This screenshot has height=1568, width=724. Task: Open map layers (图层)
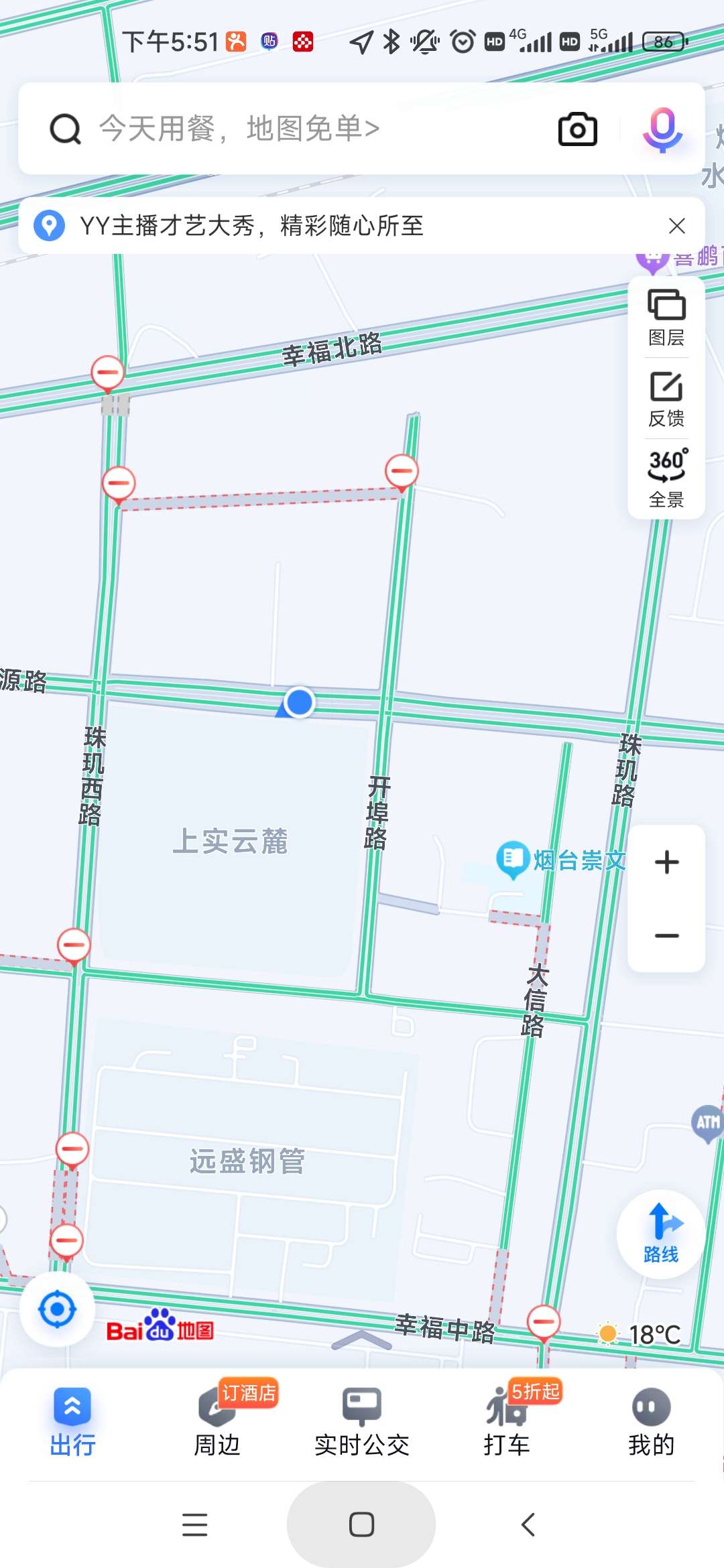pos(666,318)
